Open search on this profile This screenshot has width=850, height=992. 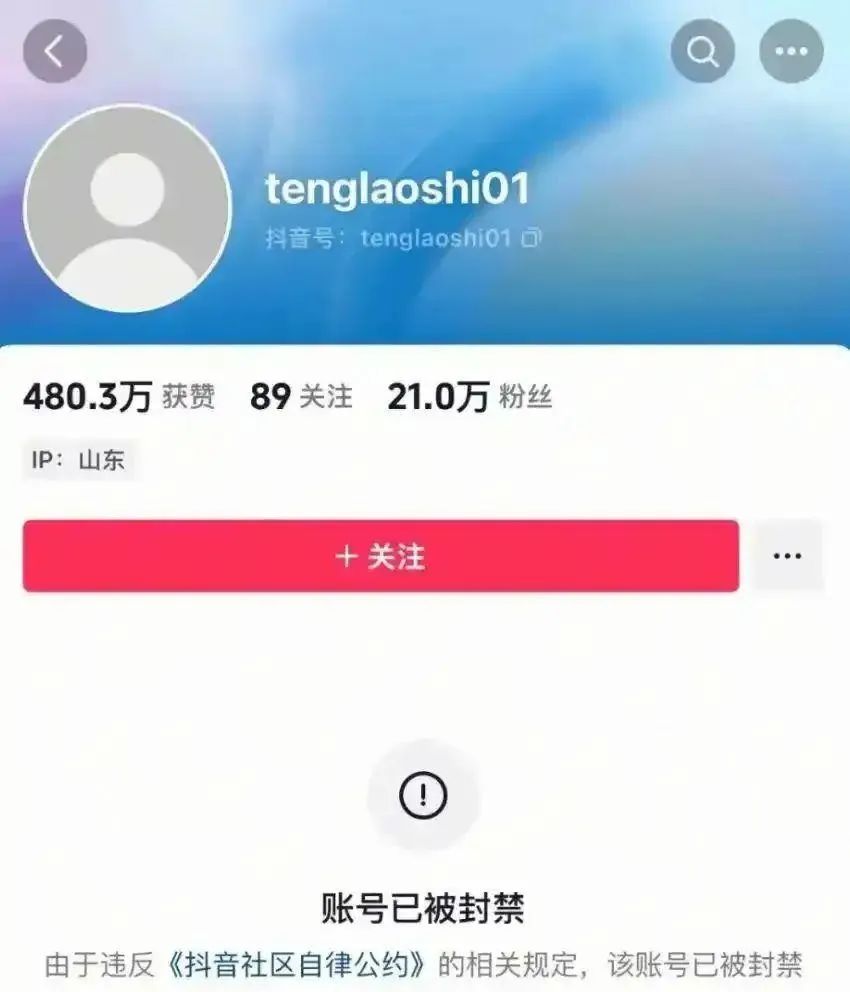click(x=702, y=51)
